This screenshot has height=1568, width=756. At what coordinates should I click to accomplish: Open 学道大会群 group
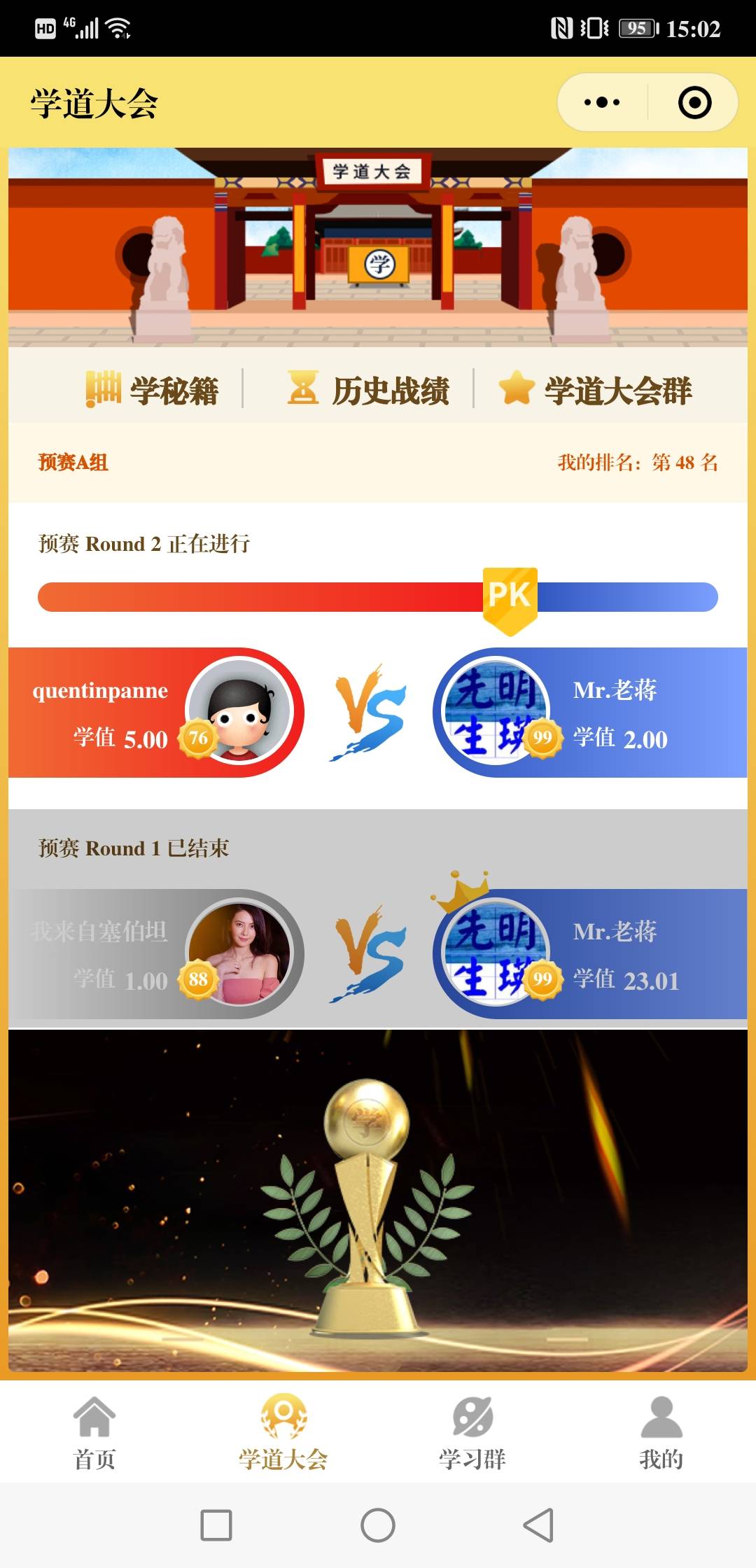pos(596,390)
